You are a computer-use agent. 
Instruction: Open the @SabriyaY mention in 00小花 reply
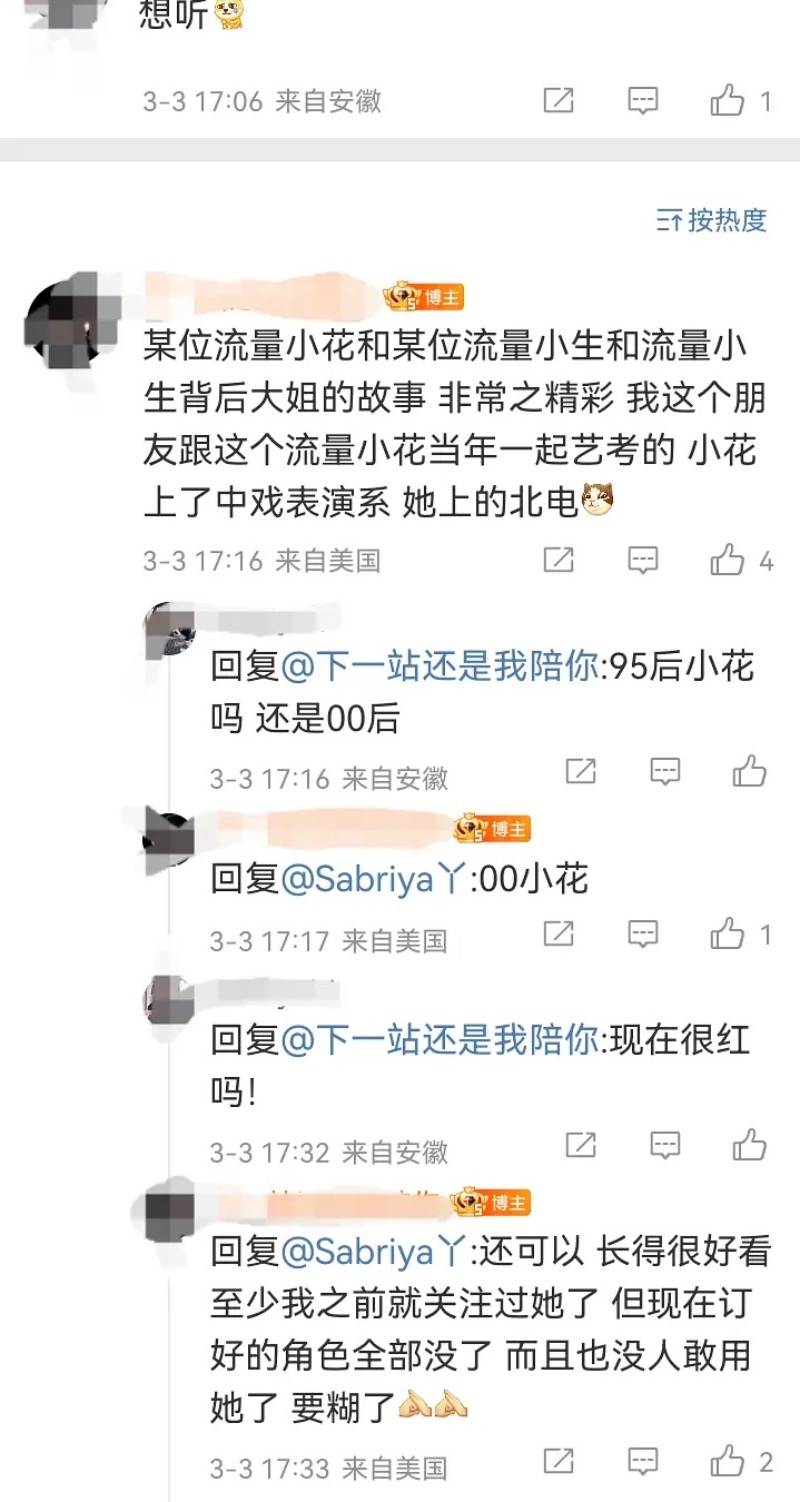click(369, 879)
